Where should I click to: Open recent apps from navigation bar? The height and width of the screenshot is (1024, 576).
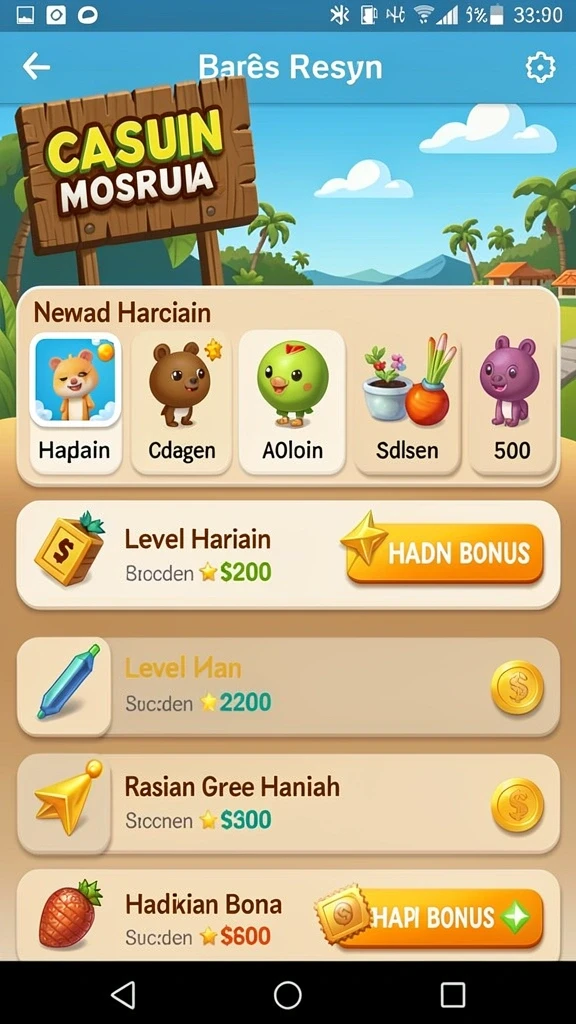coord(453,995)
